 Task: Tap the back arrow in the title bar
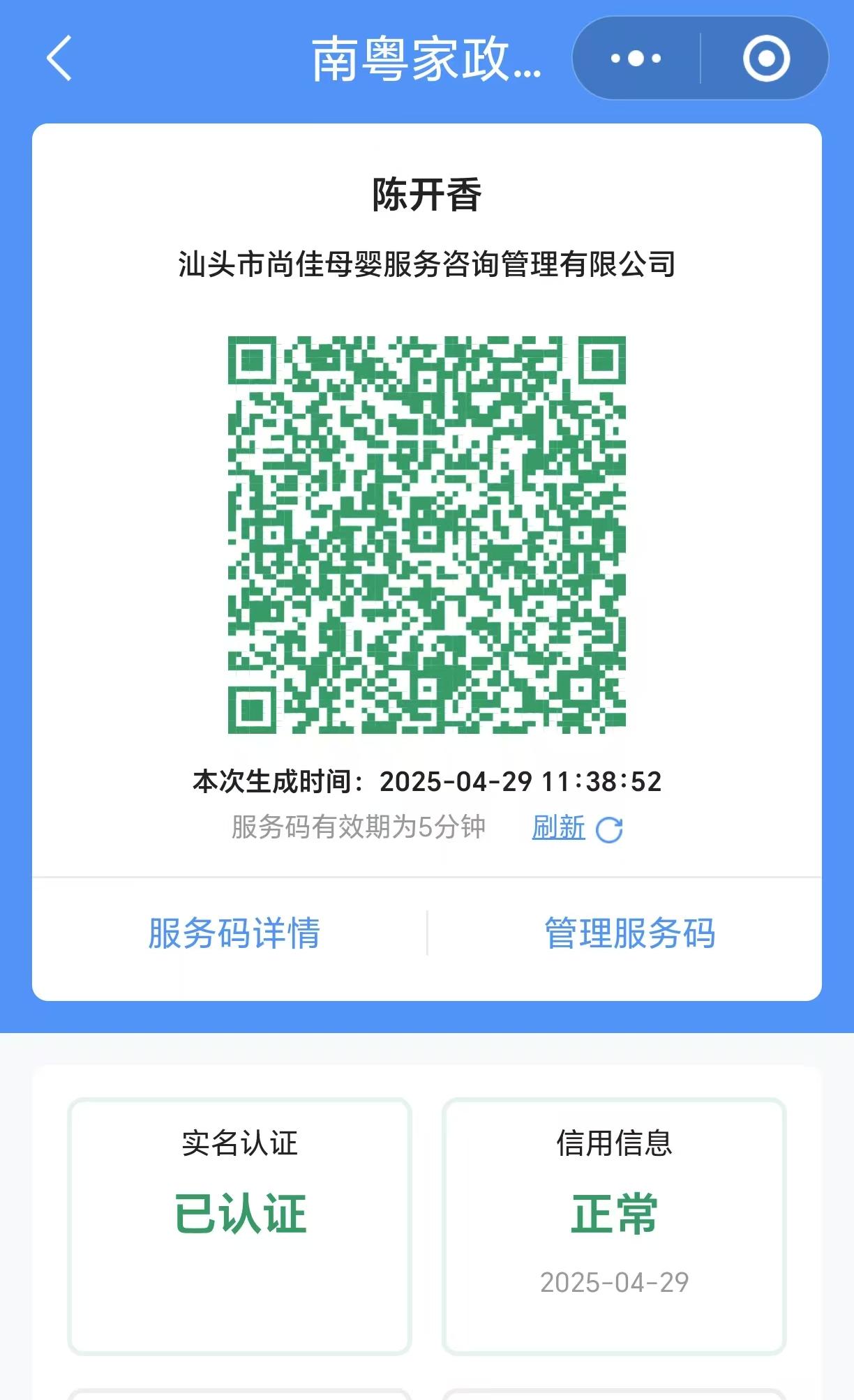(59, 59)
